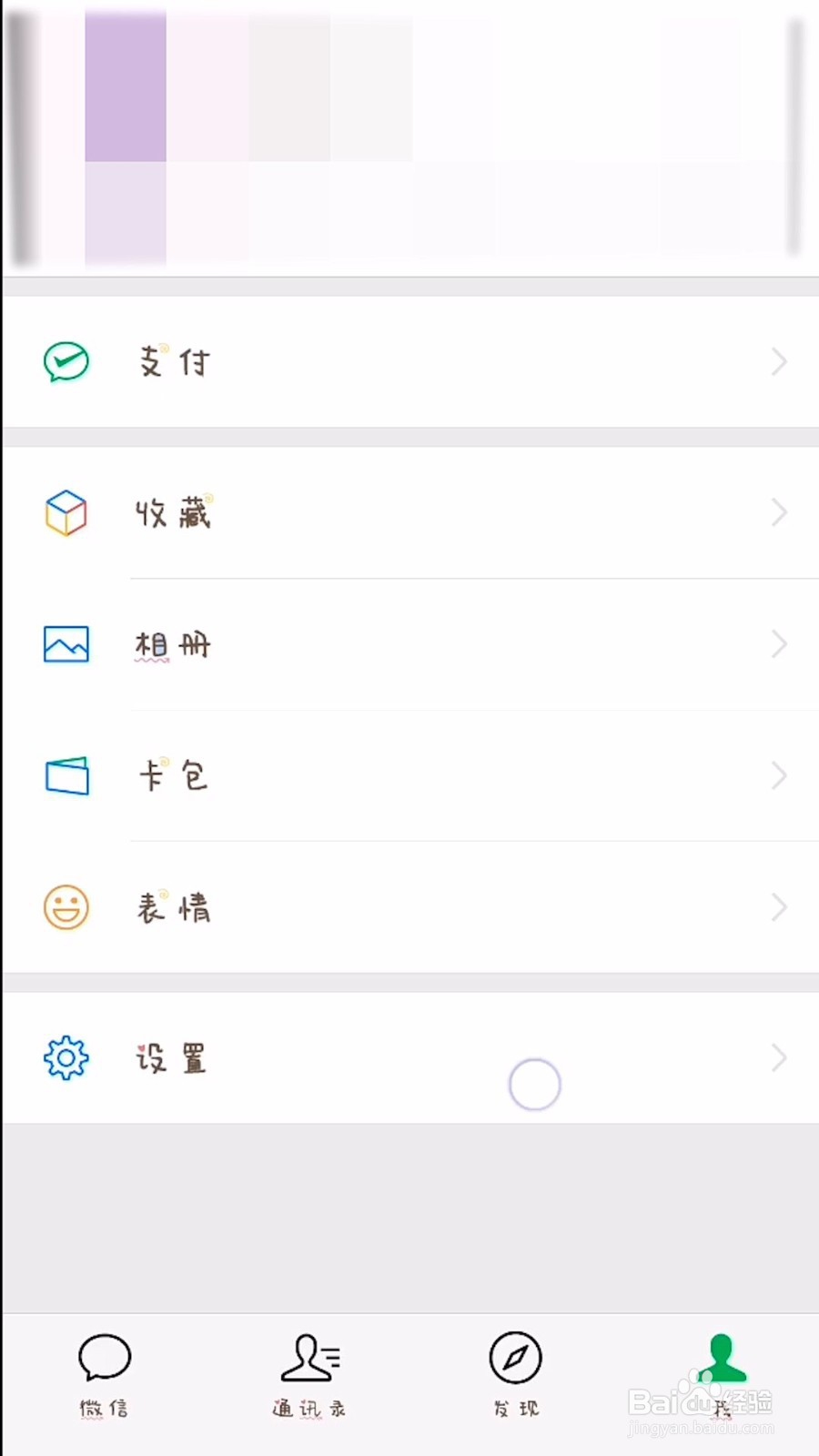Select the Favorites (收藏) cube icon

[x=66, y=512]
